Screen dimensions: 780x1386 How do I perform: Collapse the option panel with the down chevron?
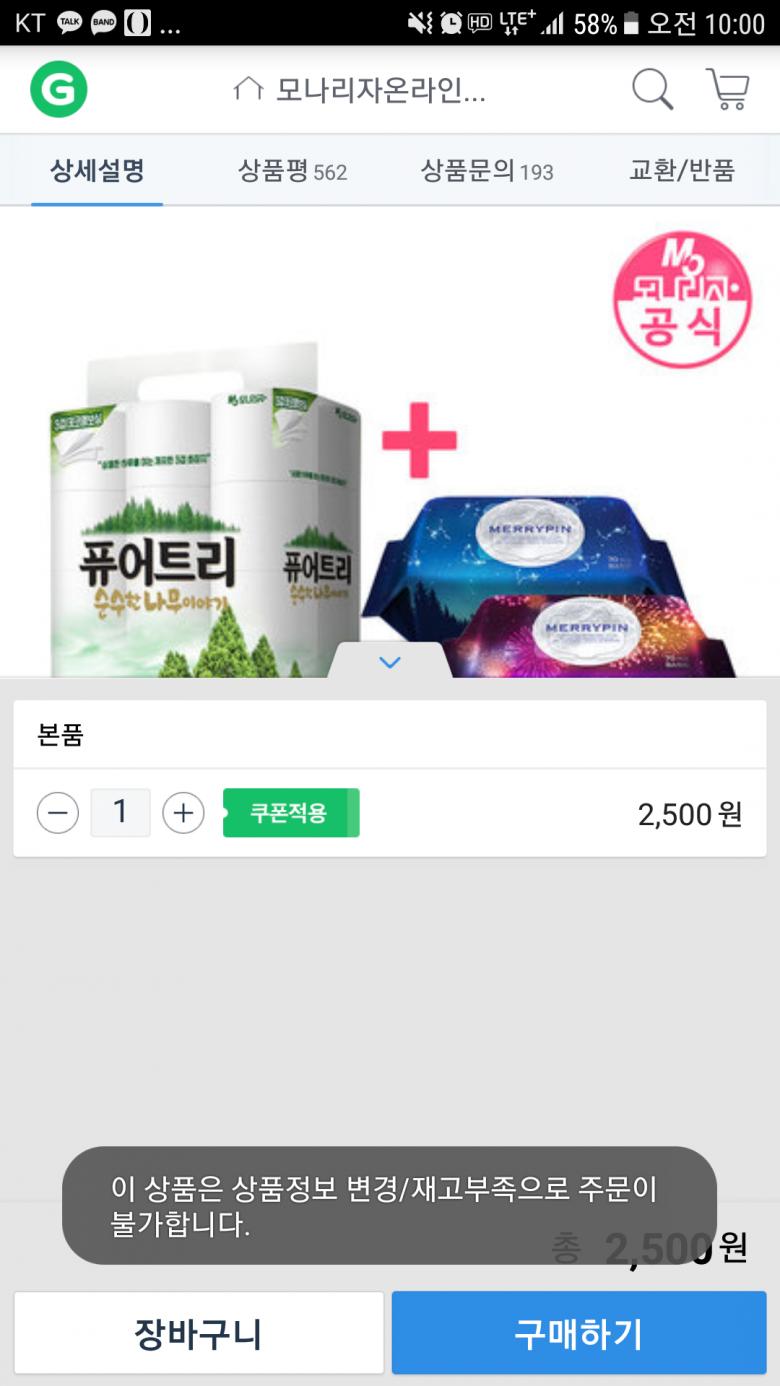click(390, 662)
